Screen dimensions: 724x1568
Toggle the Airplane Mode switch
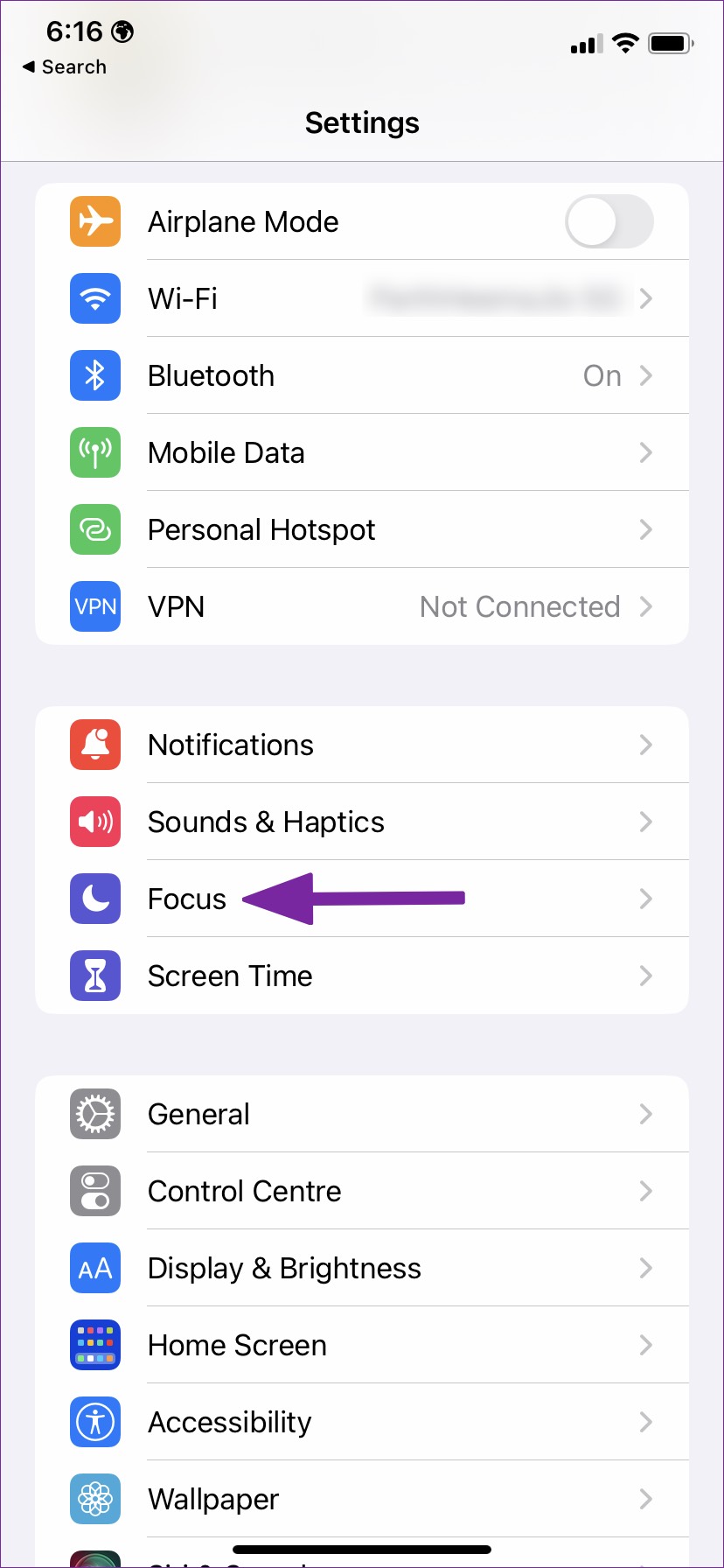click(x=609, y=221)
